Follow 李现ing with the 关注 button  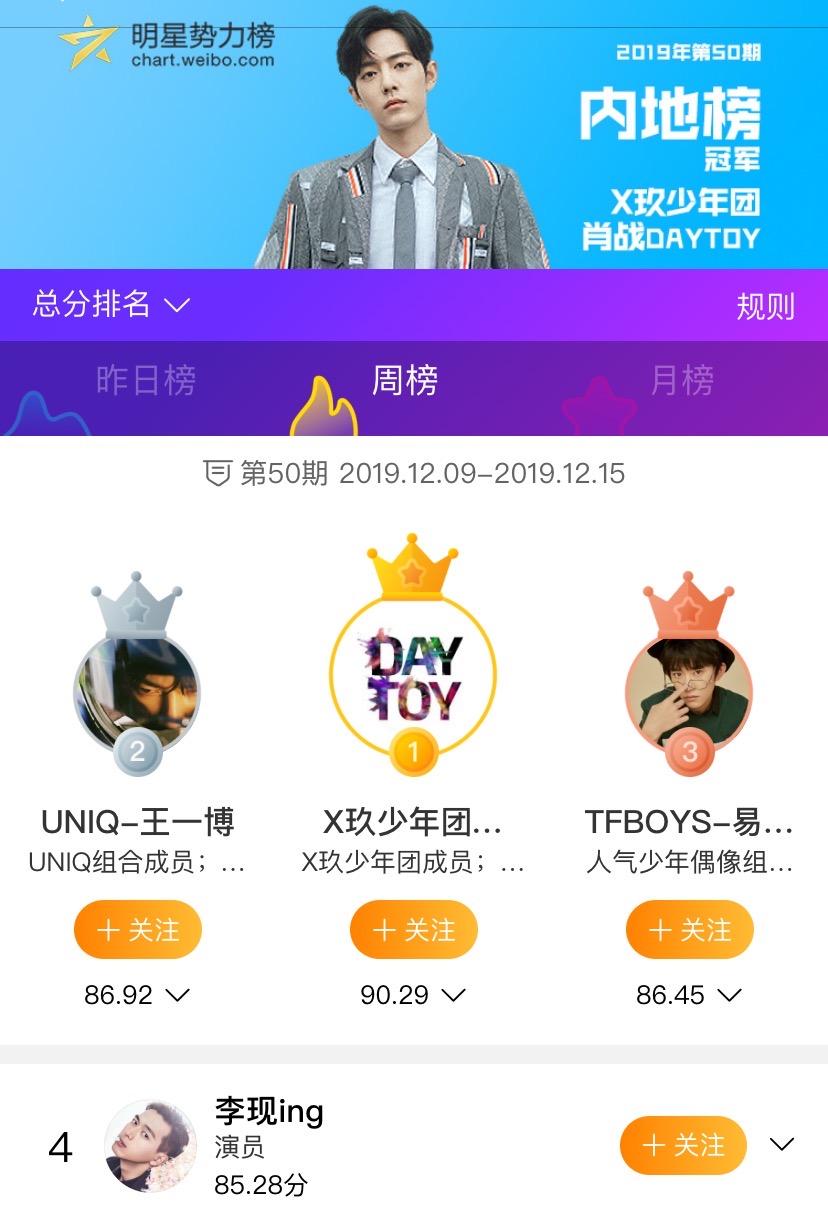point(683,1145)
